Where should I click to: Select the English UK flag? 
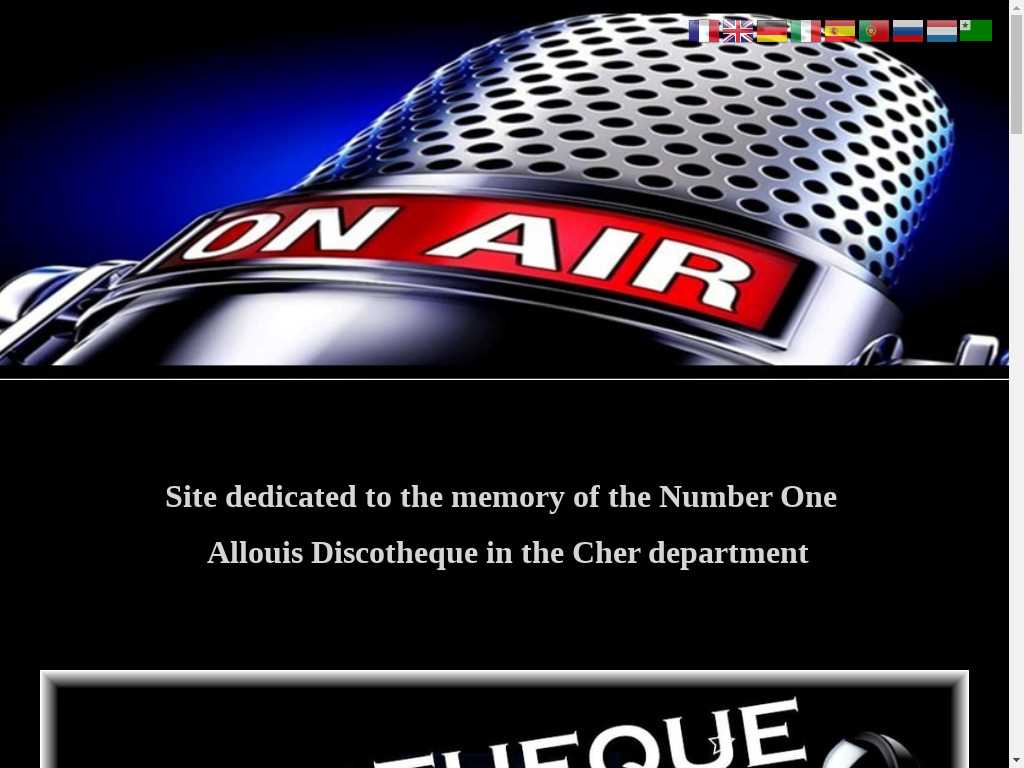tap(738, 31)
